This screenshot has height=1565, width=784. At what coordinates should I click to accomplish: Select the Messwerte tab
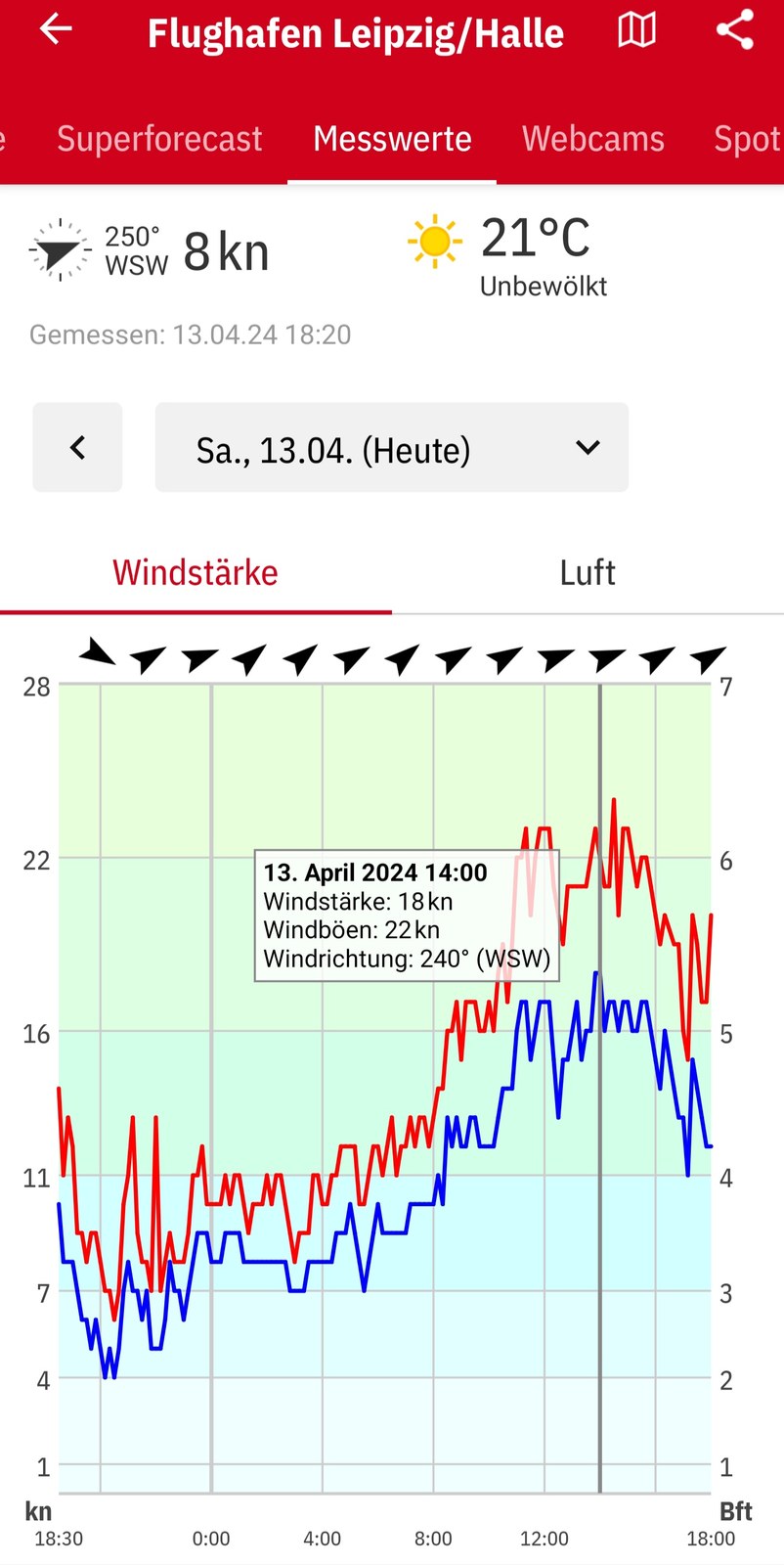[392, 139]
